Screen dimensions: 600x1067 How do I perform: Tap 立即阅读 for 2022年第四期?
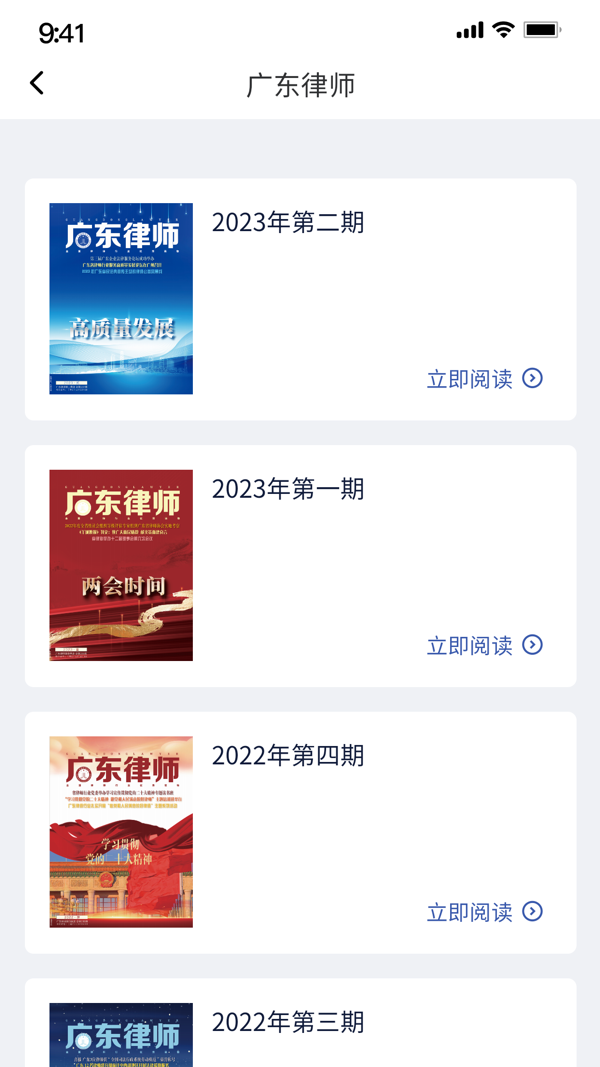pyautogui.click(x=484, y=912)
